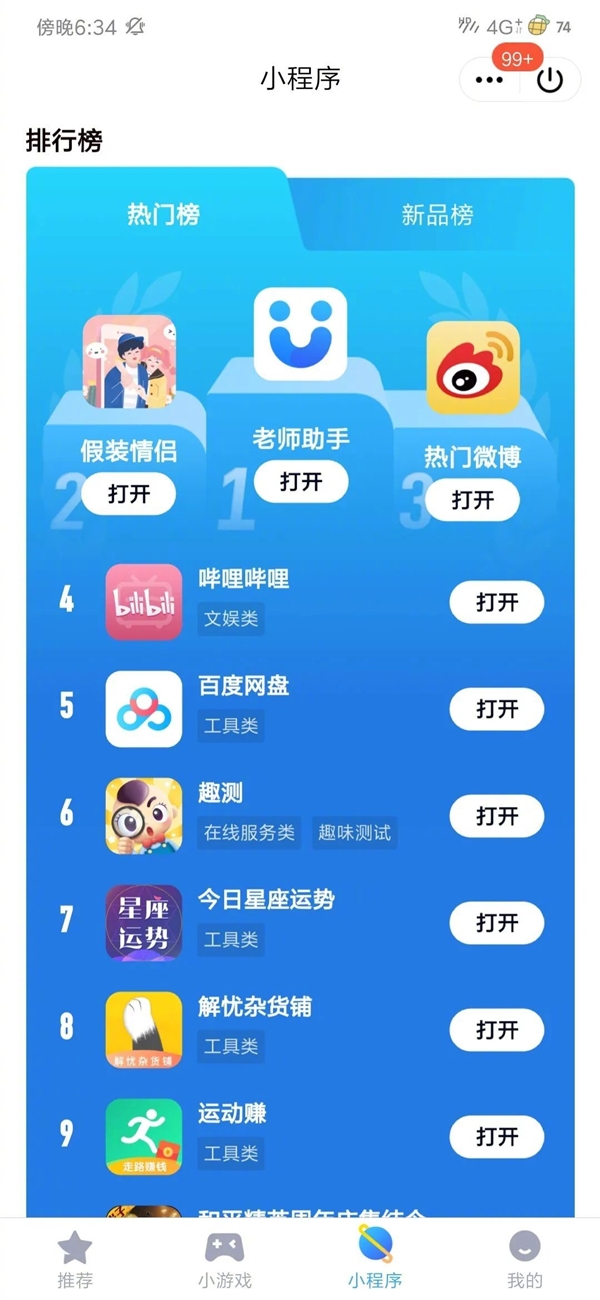The image size is (600, 1300).
Task: Launch 热门微博 via its 打开 button
Action: point(472,500)
